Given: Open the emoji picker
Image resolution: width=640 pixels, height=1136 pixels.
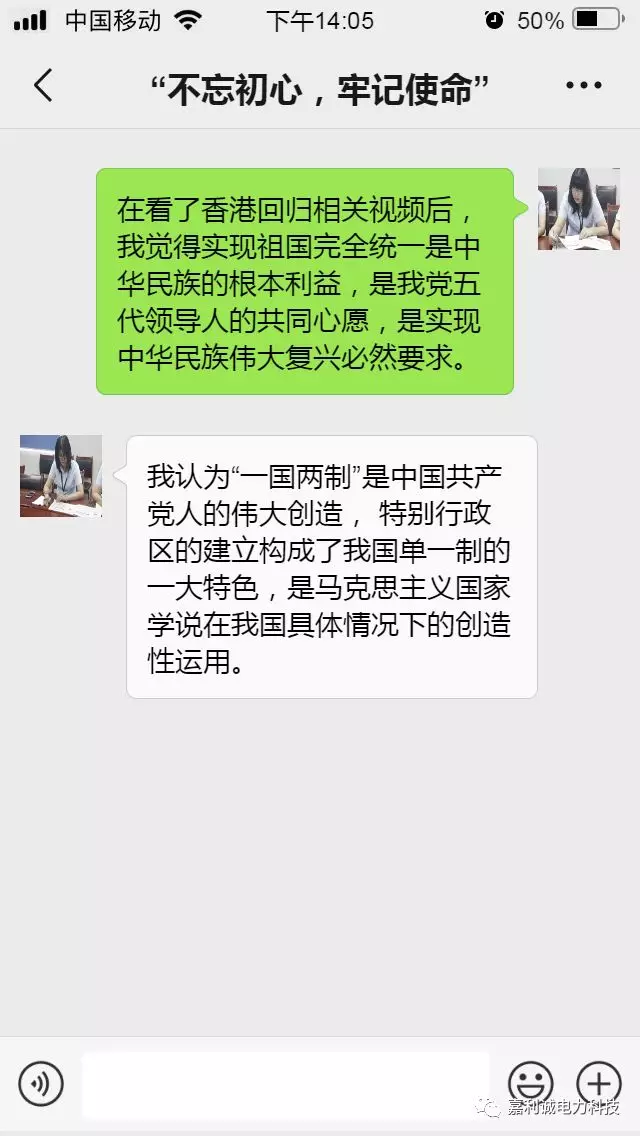Looking at the screenshot, I should tap(531, 1083).
